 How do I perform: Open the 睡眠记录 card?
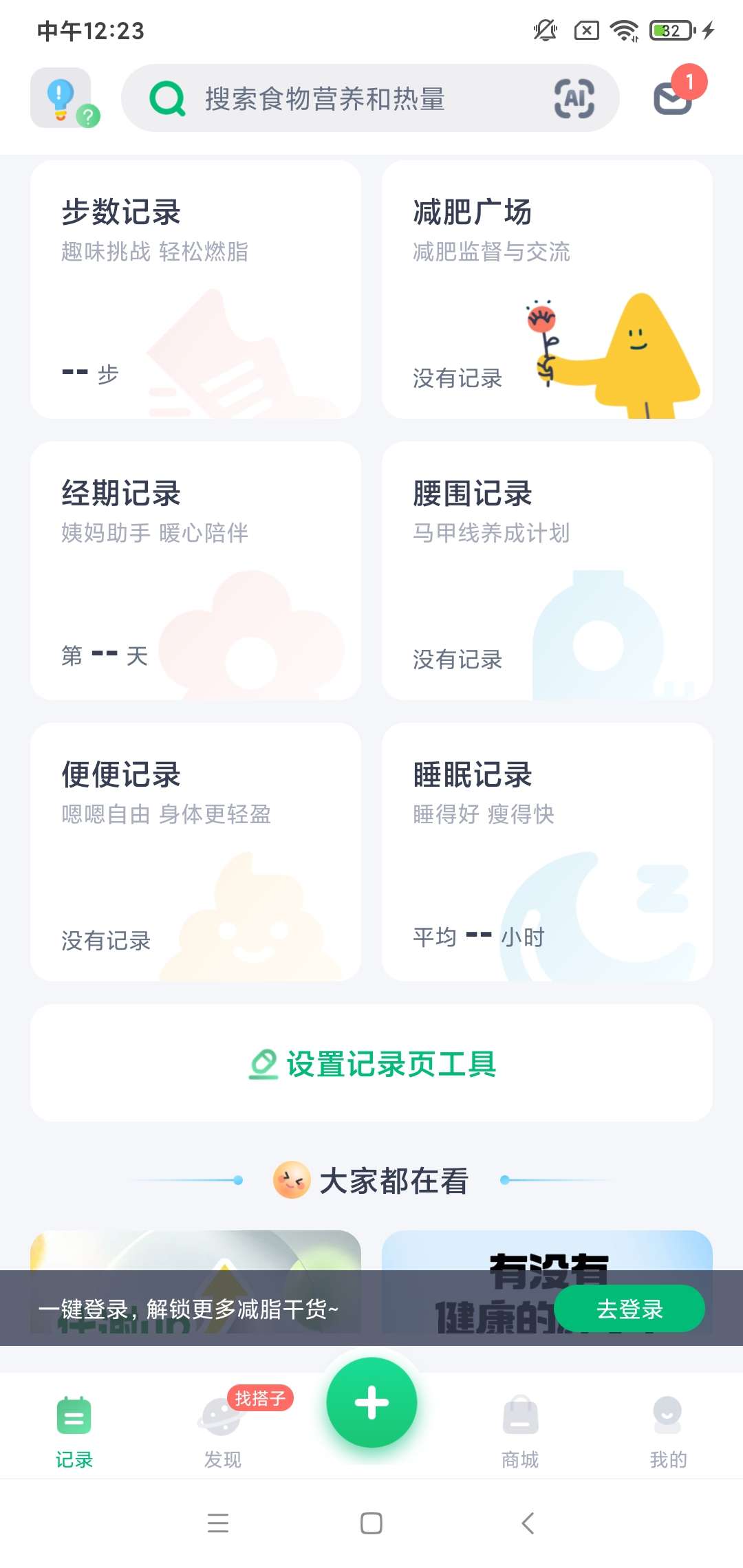(547, 852)
